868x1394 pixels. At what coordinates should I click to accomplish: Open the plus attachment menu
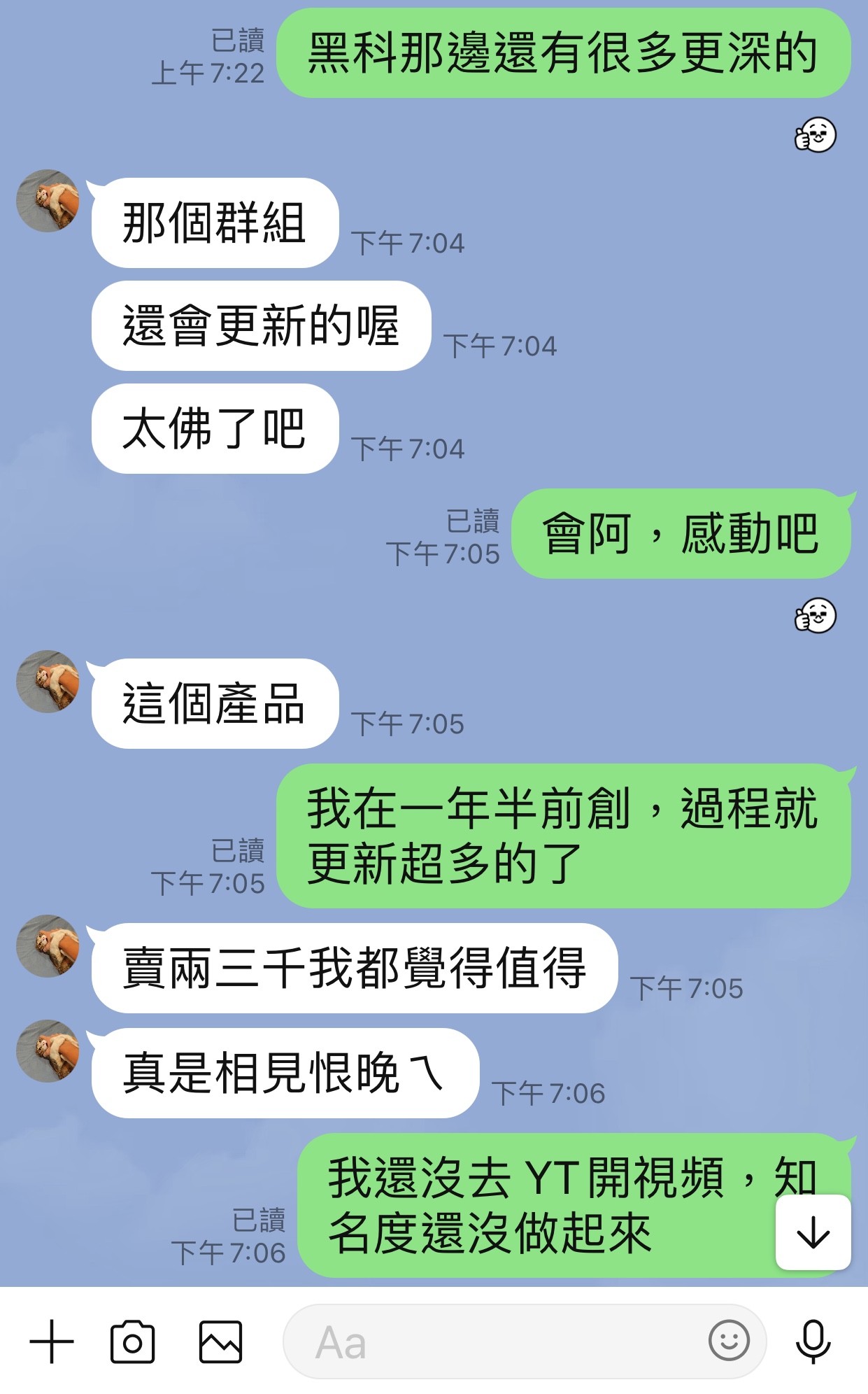pyautogui.click(x=52, y=1342)
